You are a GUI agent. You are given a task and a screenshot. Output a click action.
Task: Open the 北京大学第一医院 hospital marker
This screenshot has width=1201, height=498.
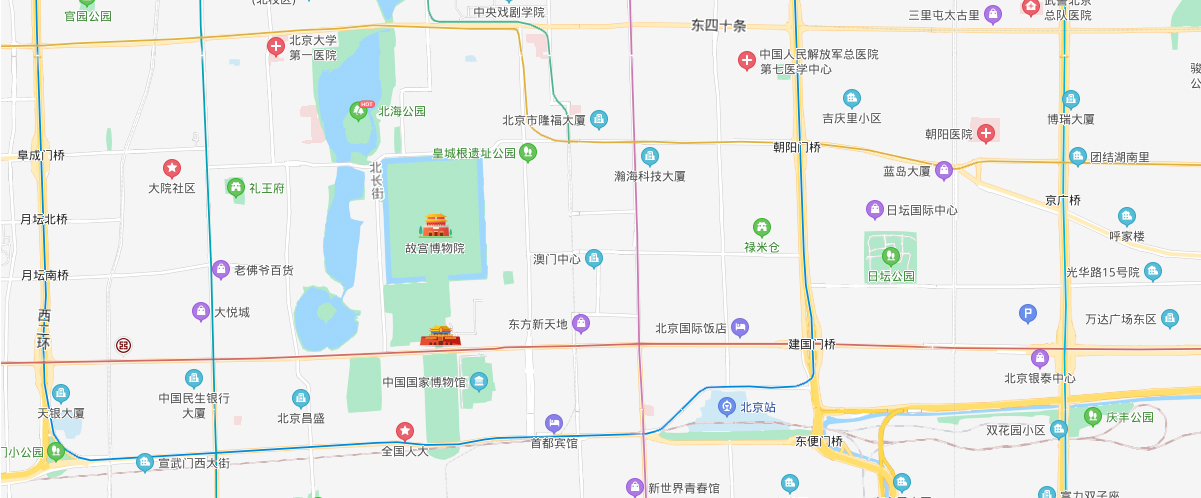[x=276, y=46]
